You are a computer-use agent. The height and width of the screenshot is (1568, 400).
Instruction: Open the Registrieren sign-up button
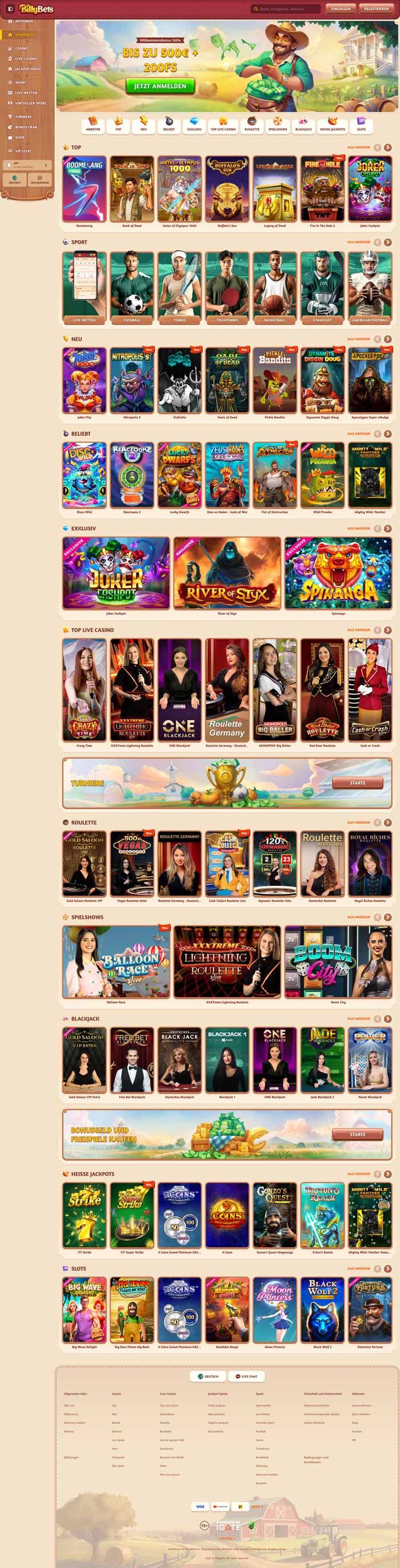[376, 9]
